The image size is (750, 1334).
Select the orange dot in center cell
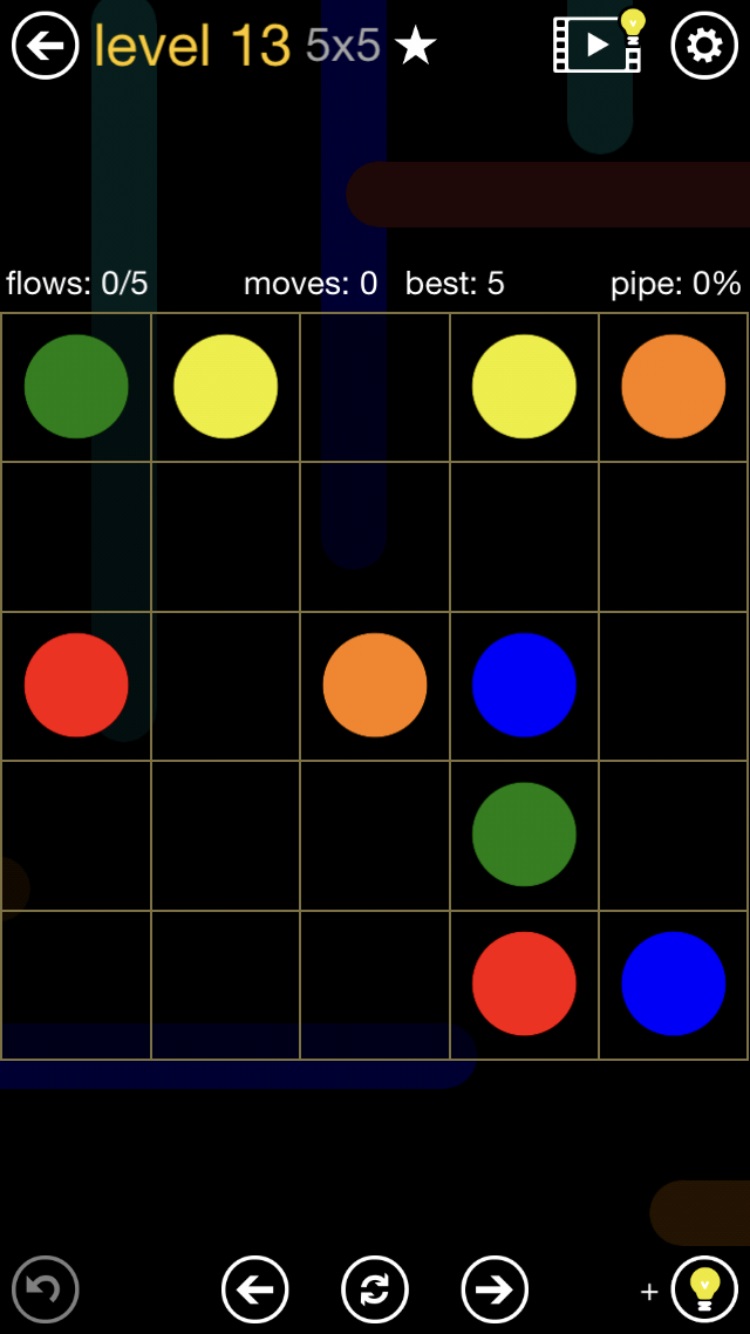375,685
